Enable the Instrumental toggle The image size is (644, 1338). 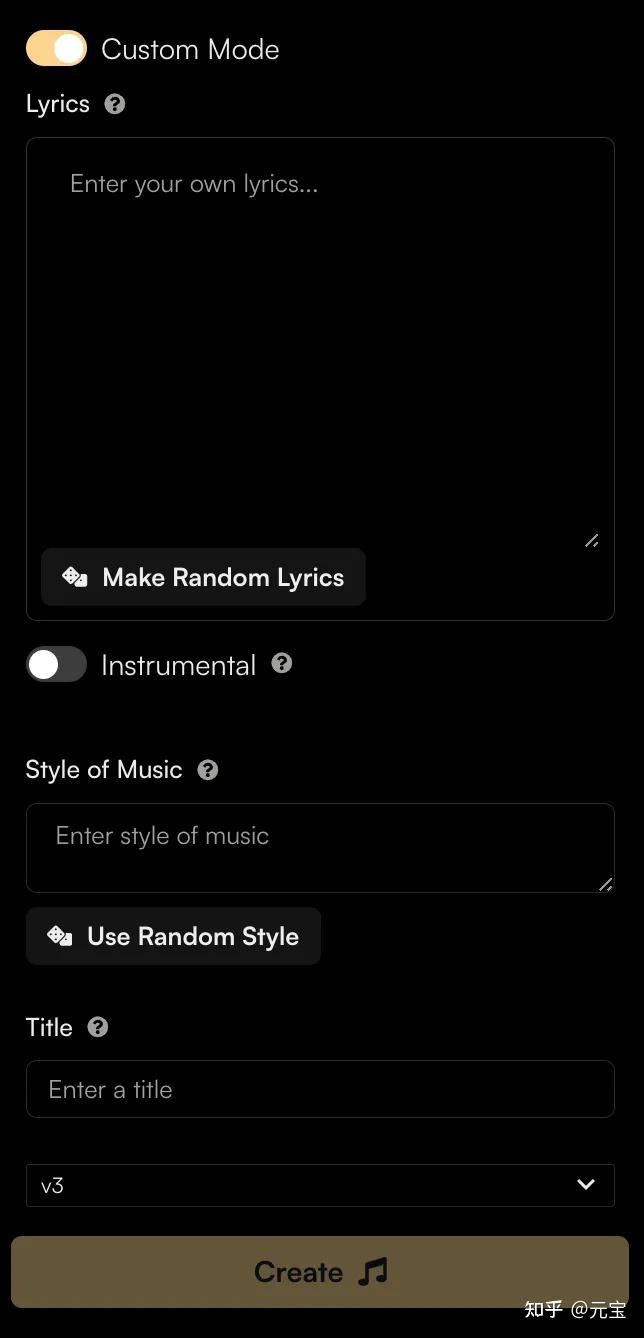56,665
